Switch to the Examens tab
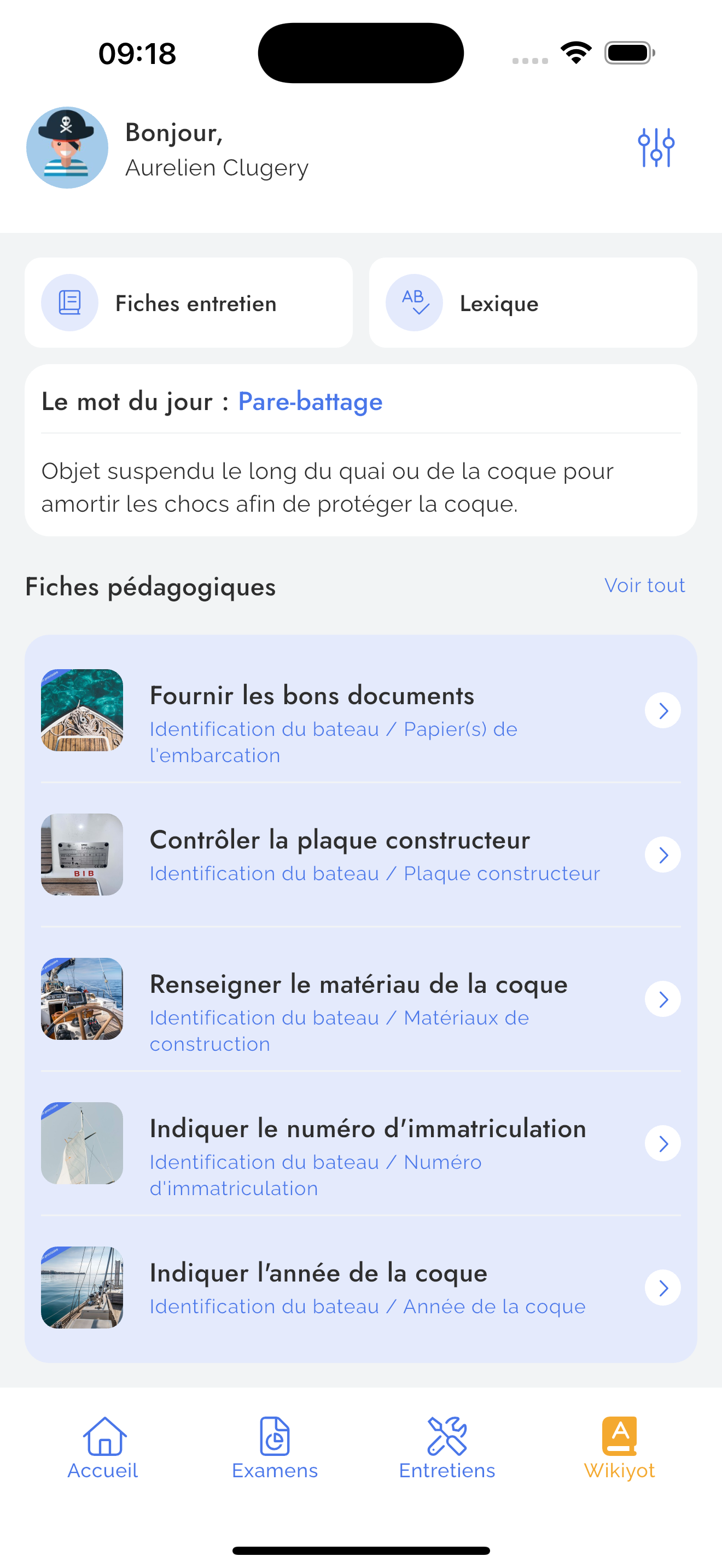 (275, 1448)
